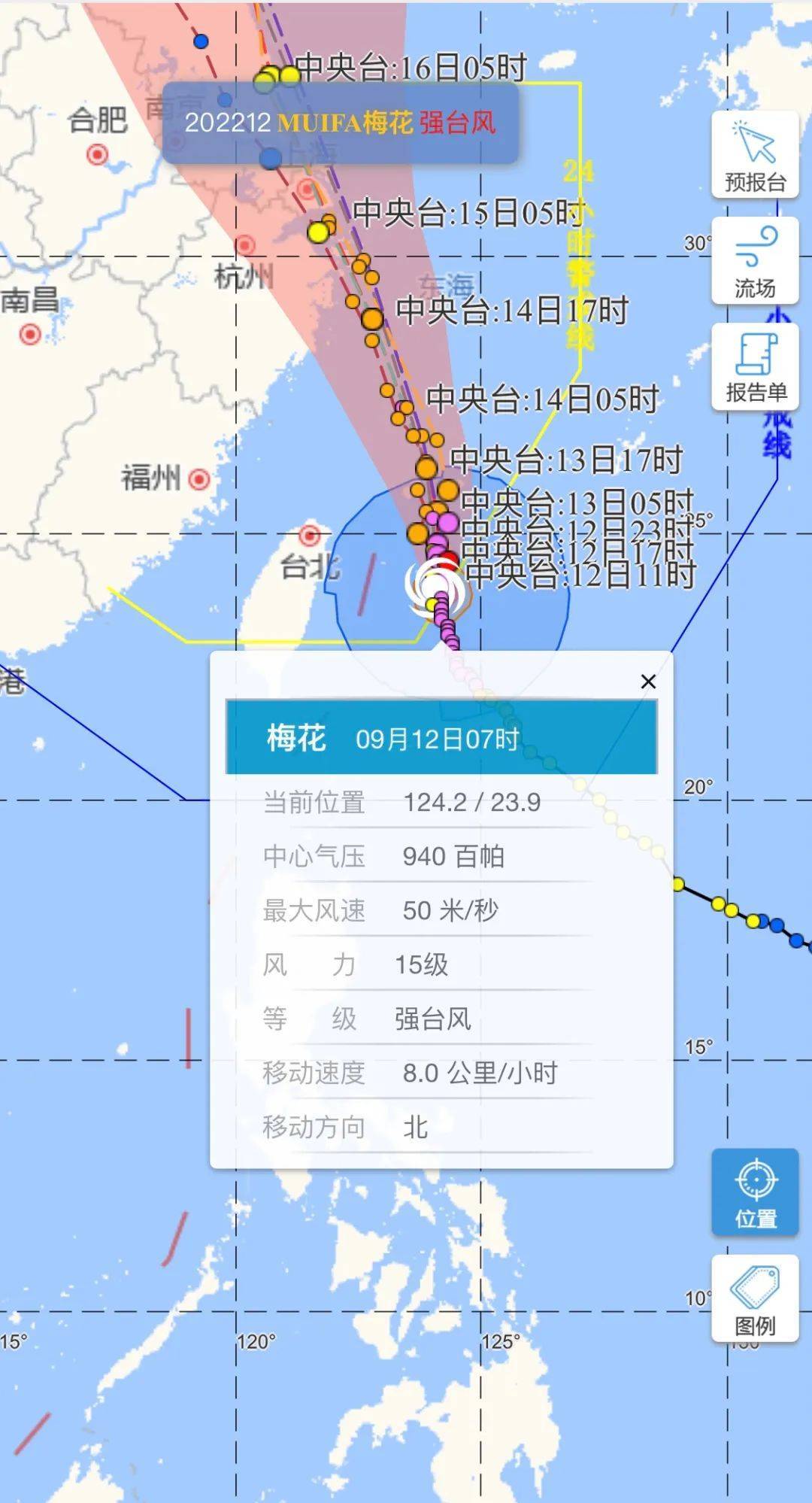
Task: Tap the current typhoon center icon
Action: point(435,584)
